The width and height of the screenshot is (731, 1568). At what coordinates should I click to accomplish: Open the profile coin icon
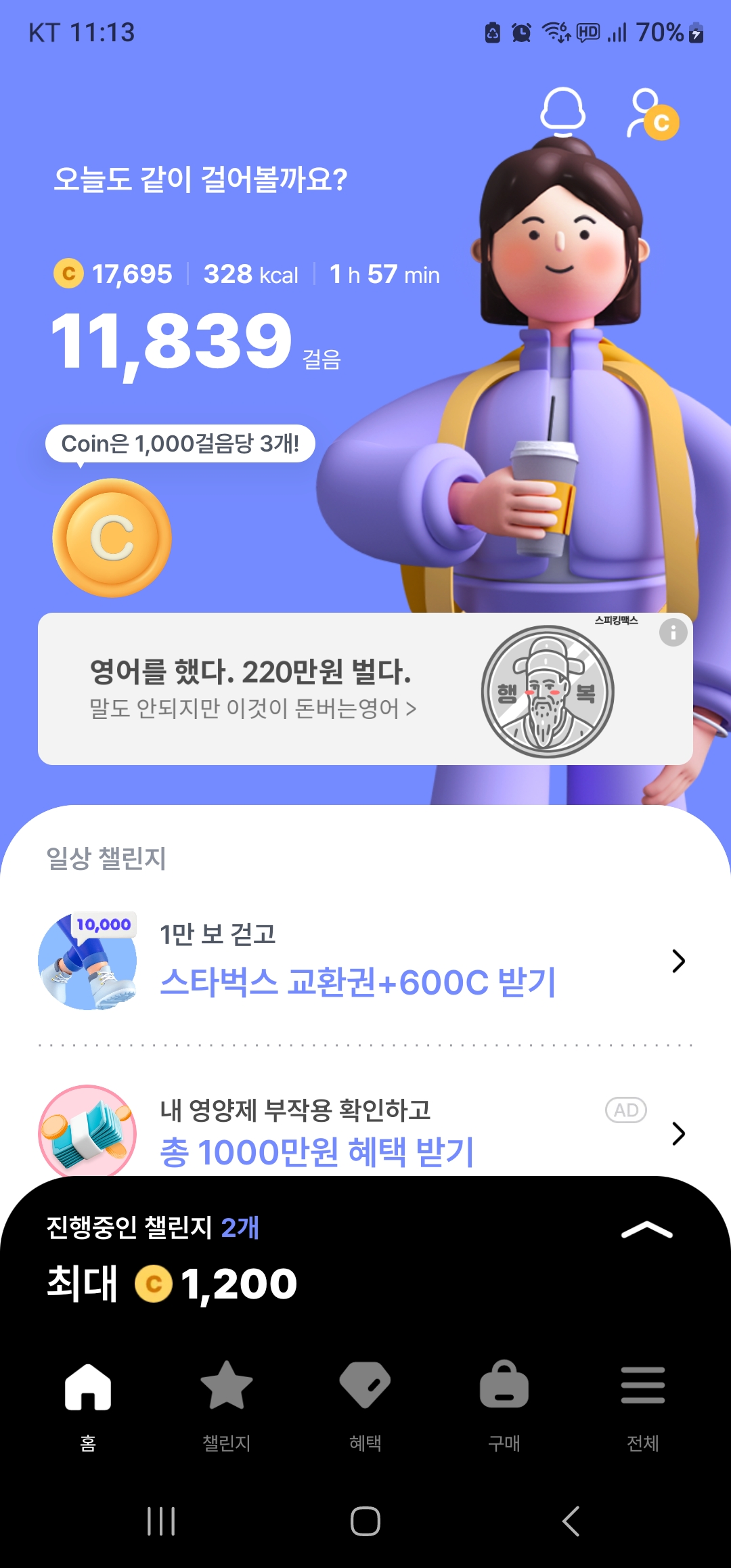coord(652,114)
